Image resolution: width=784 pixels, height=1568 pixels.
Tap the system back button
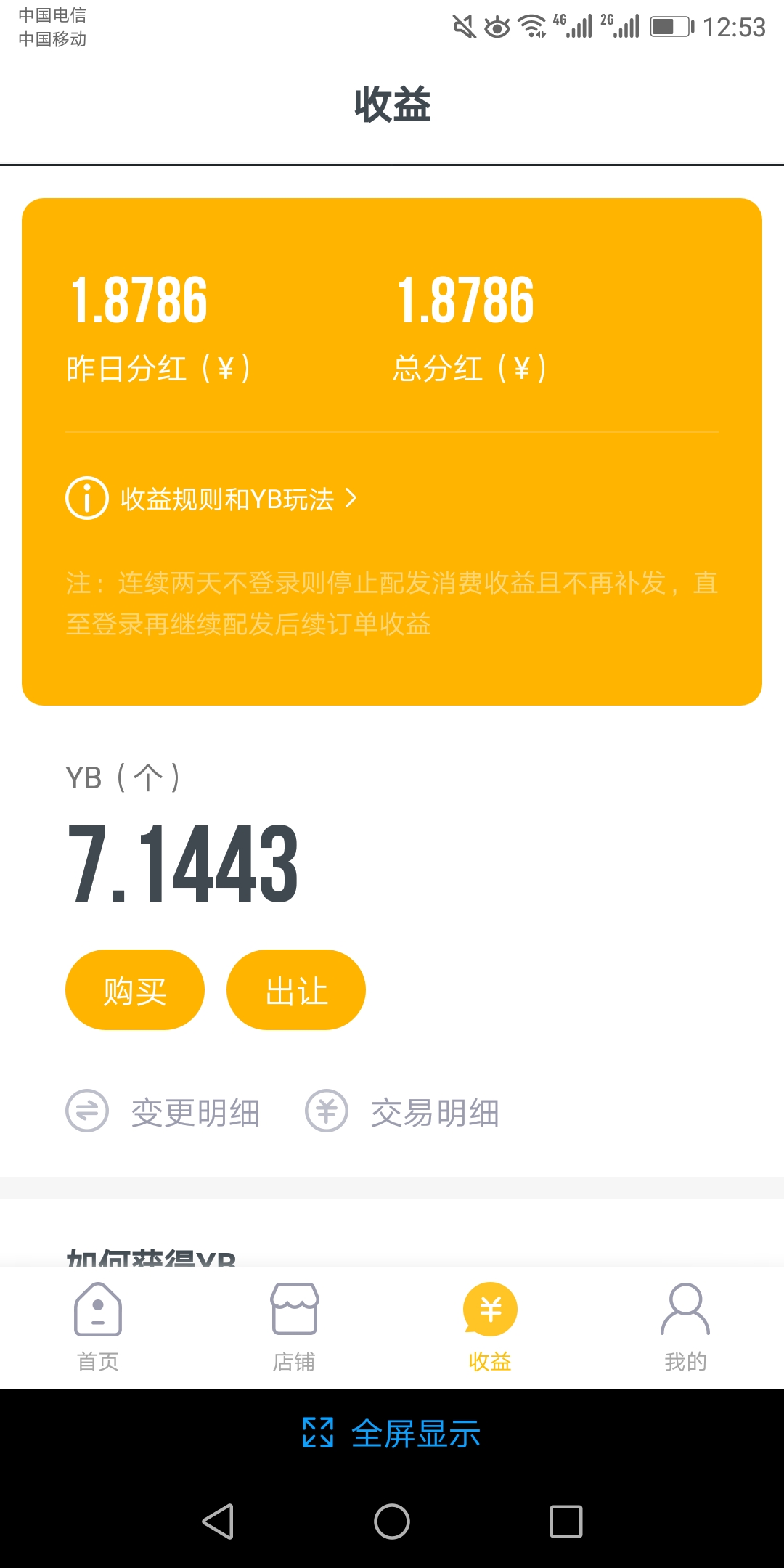pyautogui.click(x=218, y=1522)
